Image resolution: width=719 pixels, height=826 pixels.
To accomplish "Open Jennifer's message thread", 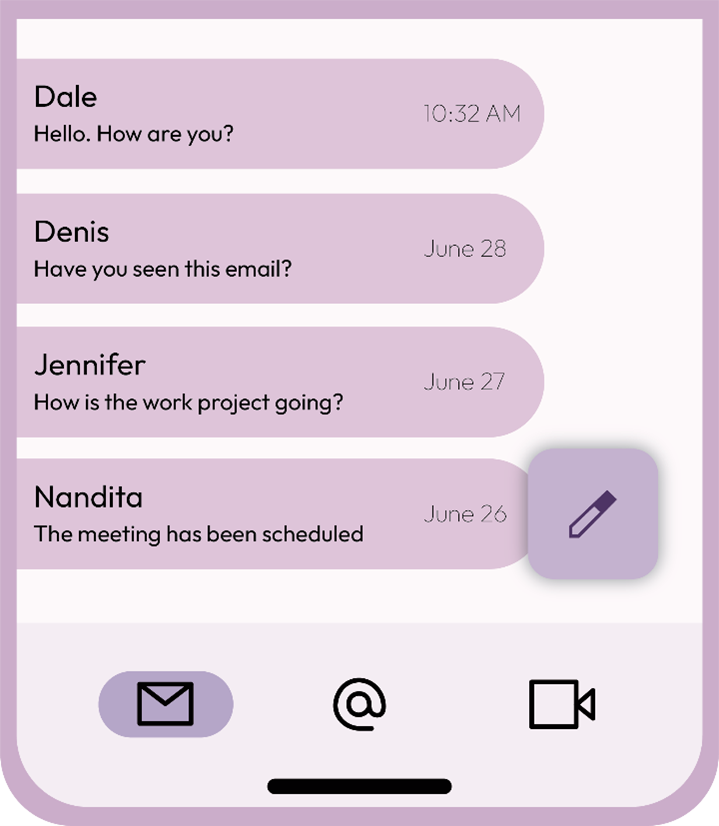I will [x=270, y=381].
